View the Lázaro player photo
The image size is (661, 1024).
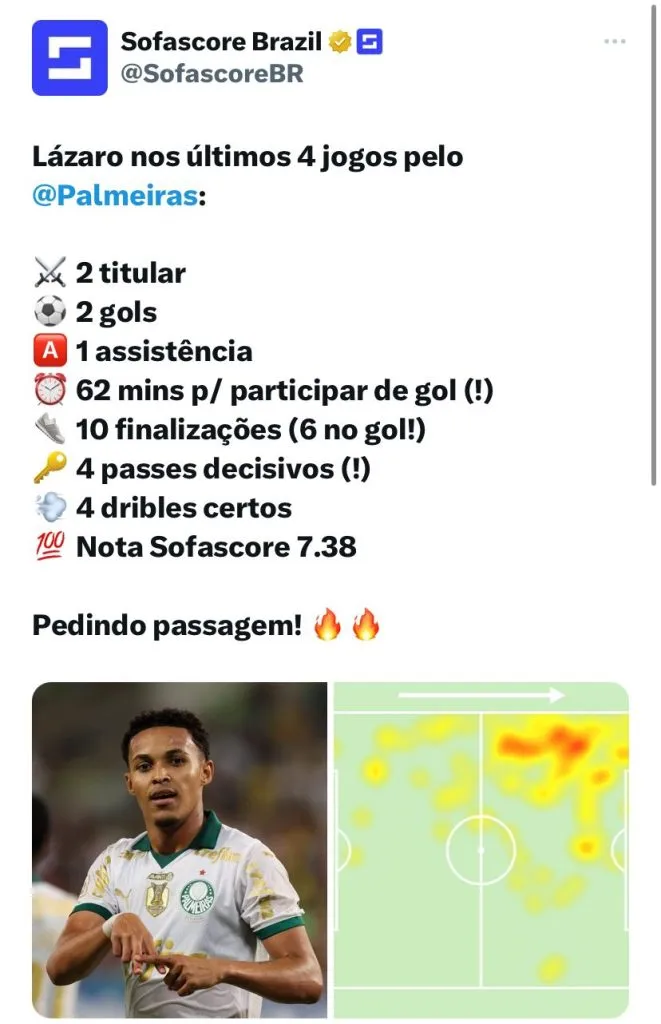pos(179,849)
